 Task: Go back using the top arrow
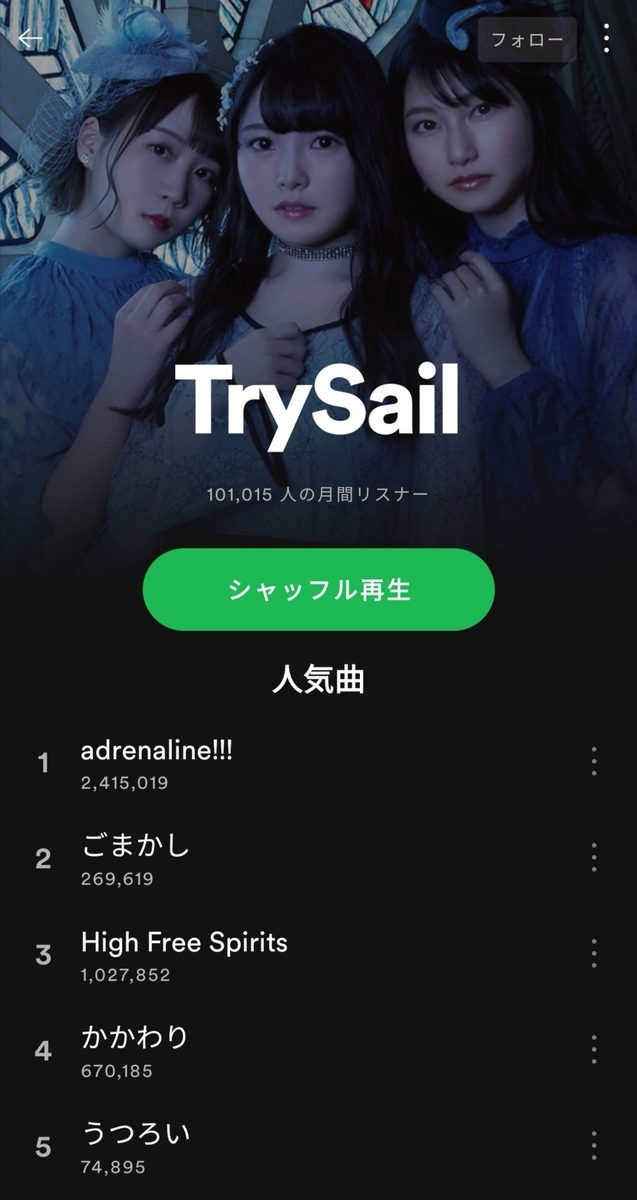pyautogui.click(x=30, y=40)
